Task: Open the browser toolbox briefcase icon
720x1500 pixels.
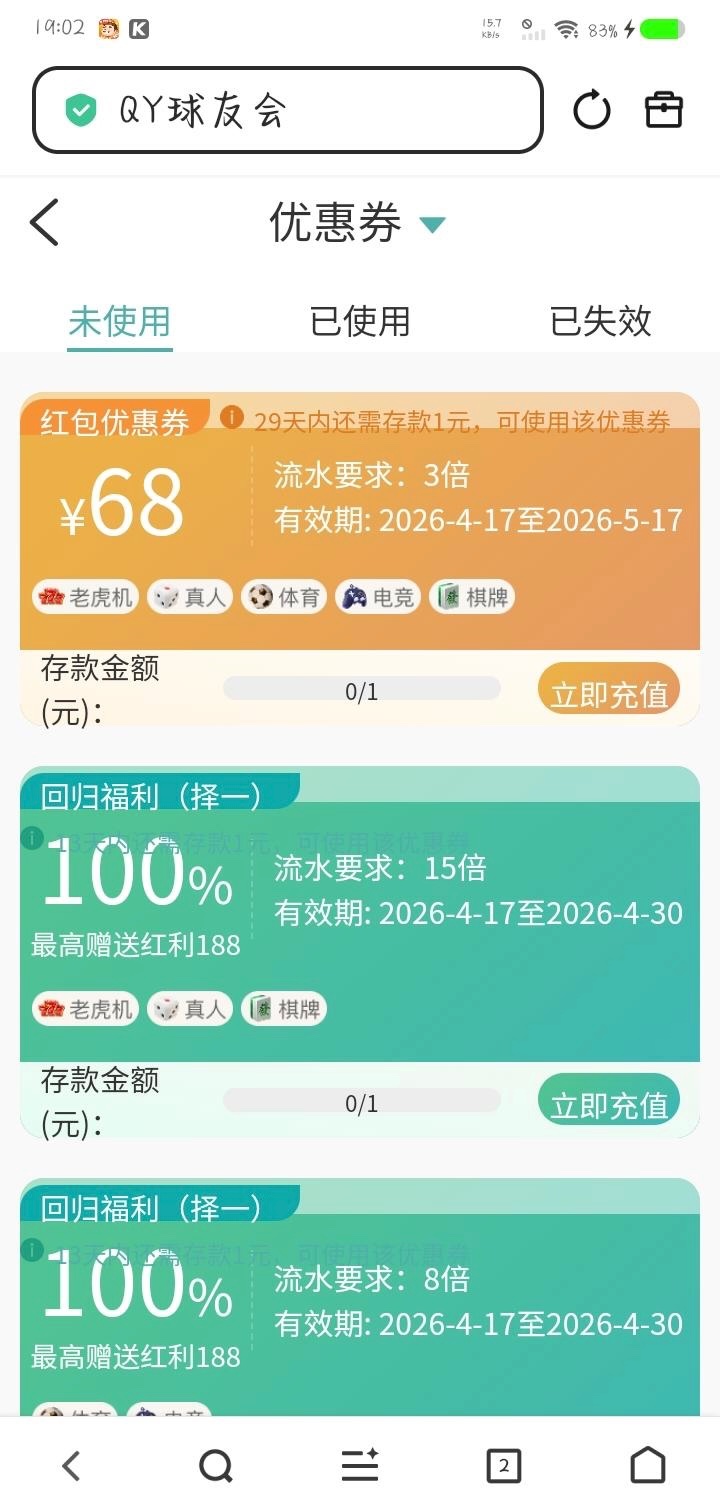Action: (x=664, y=110)
